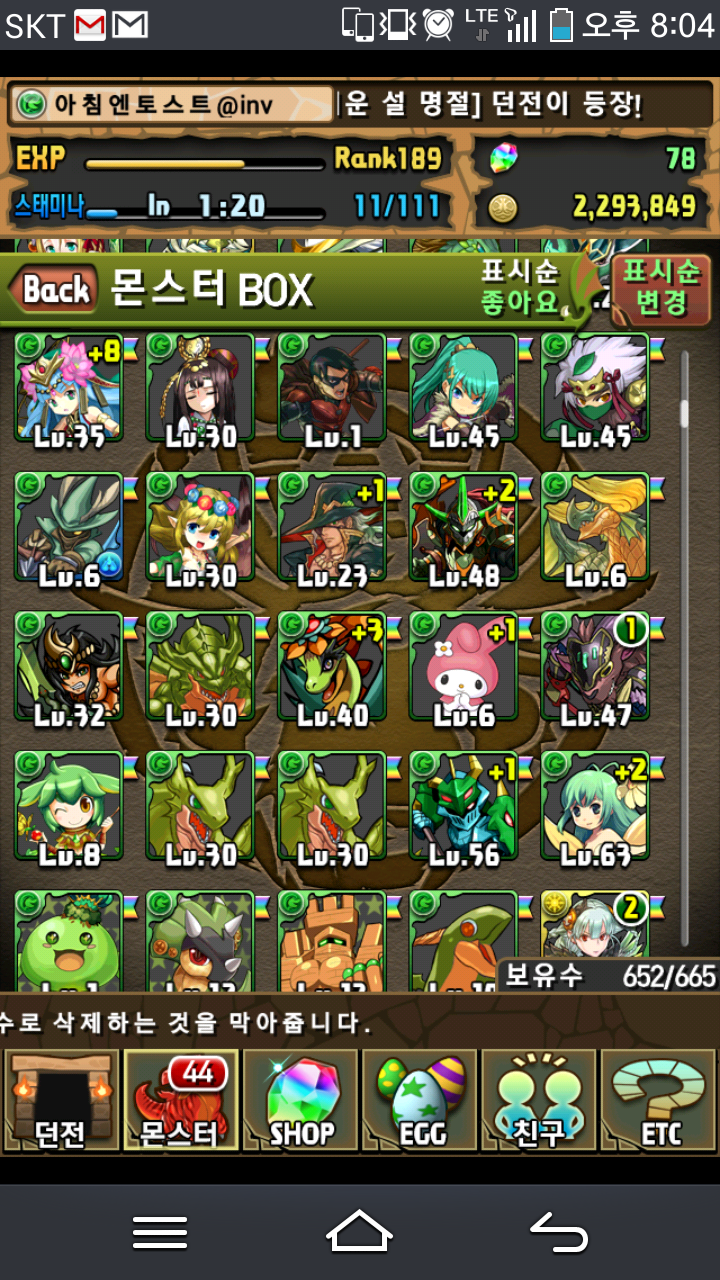Viewport: 720px width, 1280px height.
Task: Open the ETC tab
Action: (x=660, y=1100)
